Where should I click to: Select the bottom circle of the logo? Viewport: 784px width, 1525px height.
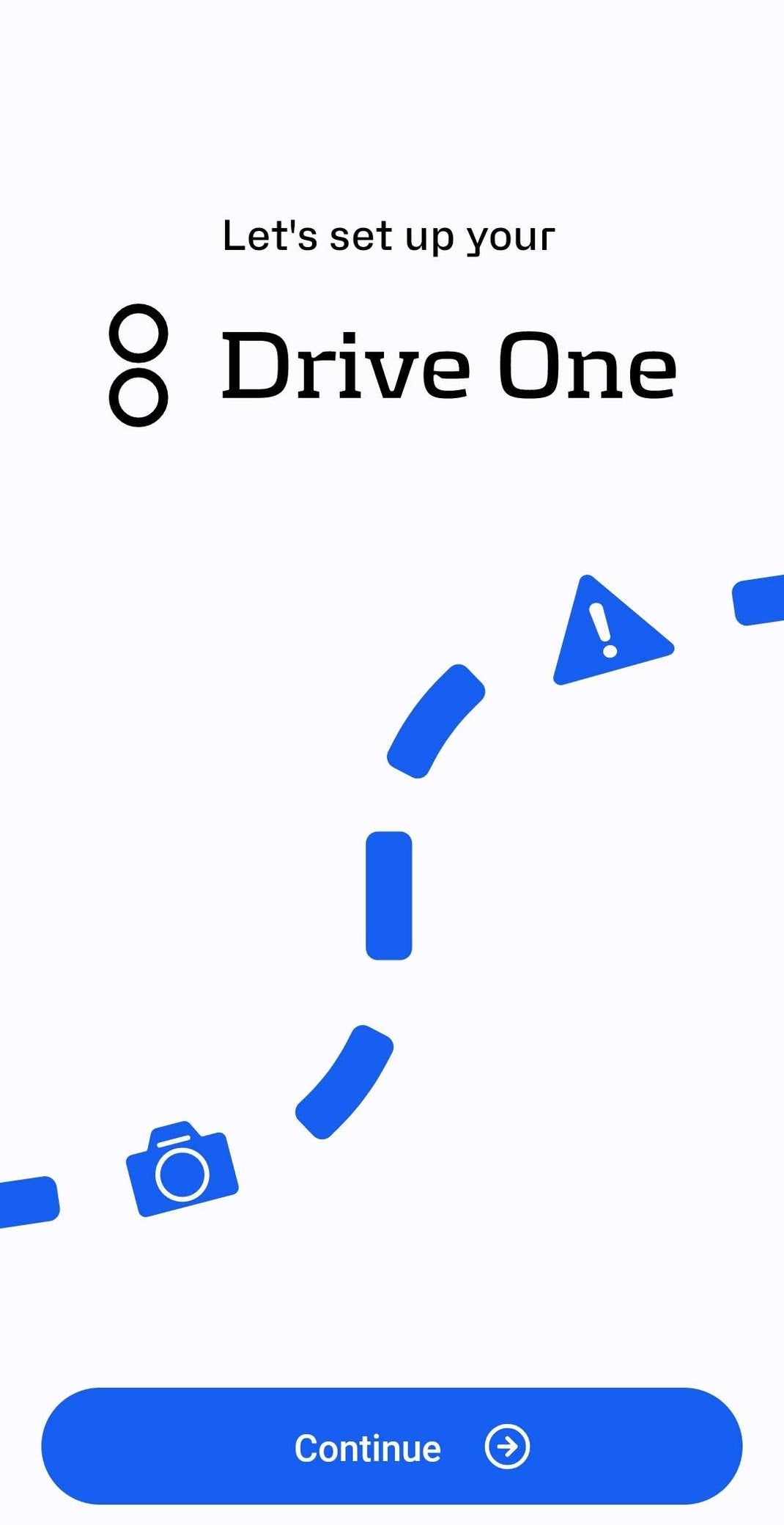coord(139,398)
